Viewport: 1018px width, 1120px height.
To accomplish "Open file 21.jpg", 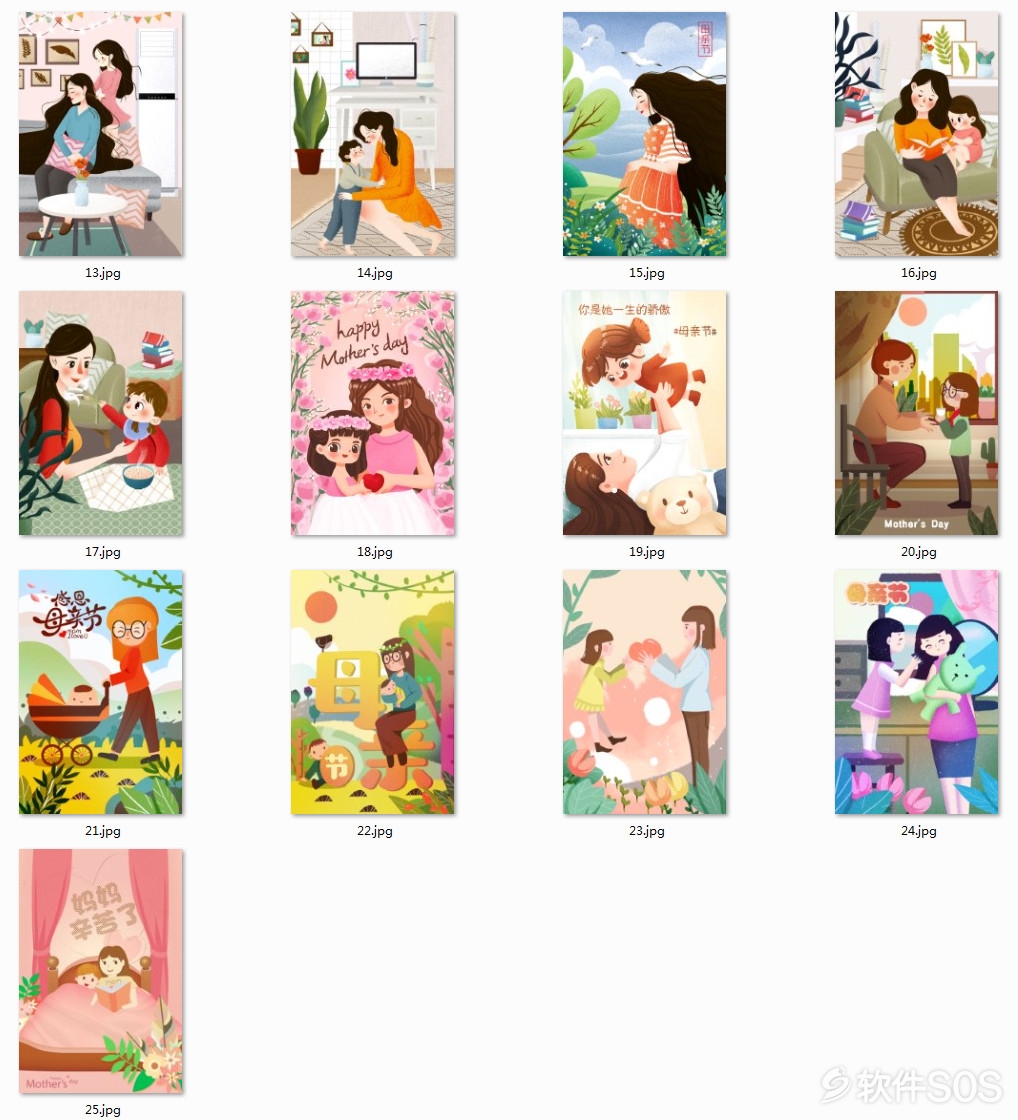I will [x=100, y=692].
